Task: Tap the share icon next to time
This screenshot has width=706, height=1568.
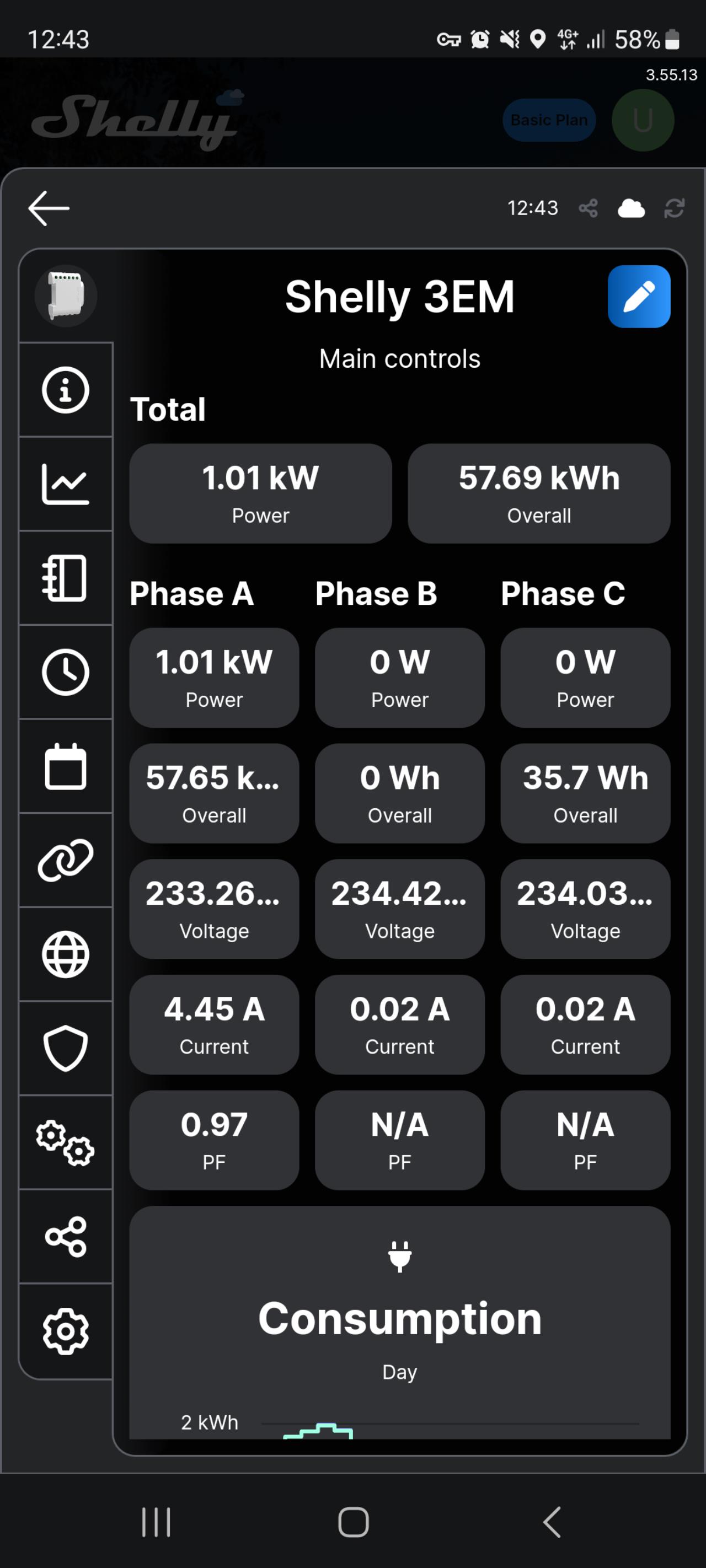Action: [588, 208]
